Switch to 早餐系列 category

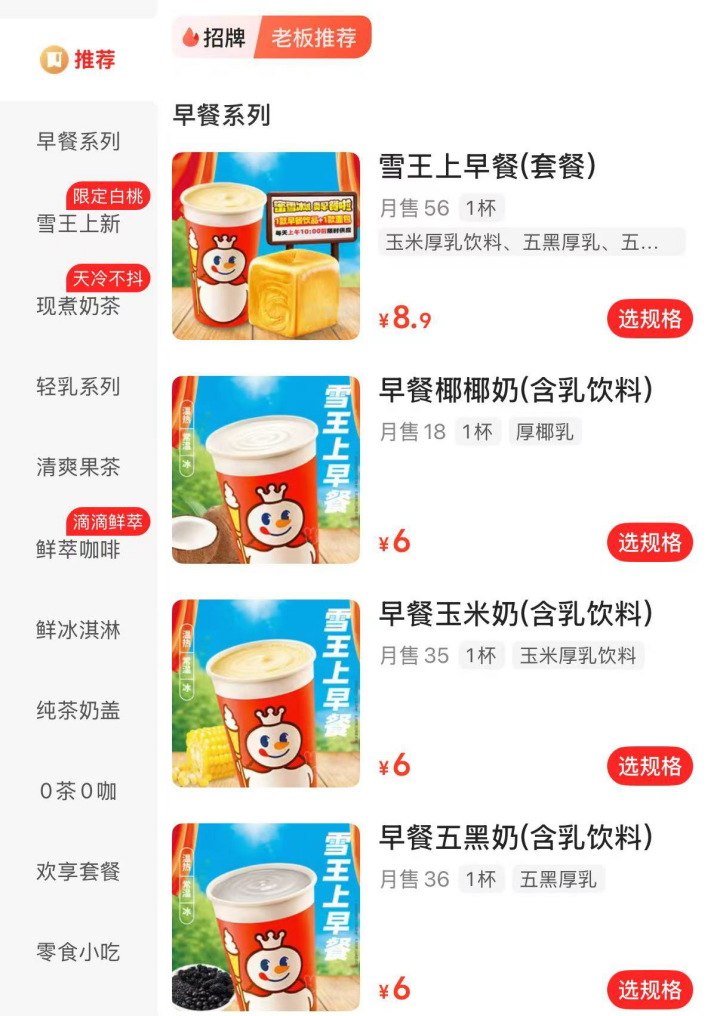click(78, 142)
